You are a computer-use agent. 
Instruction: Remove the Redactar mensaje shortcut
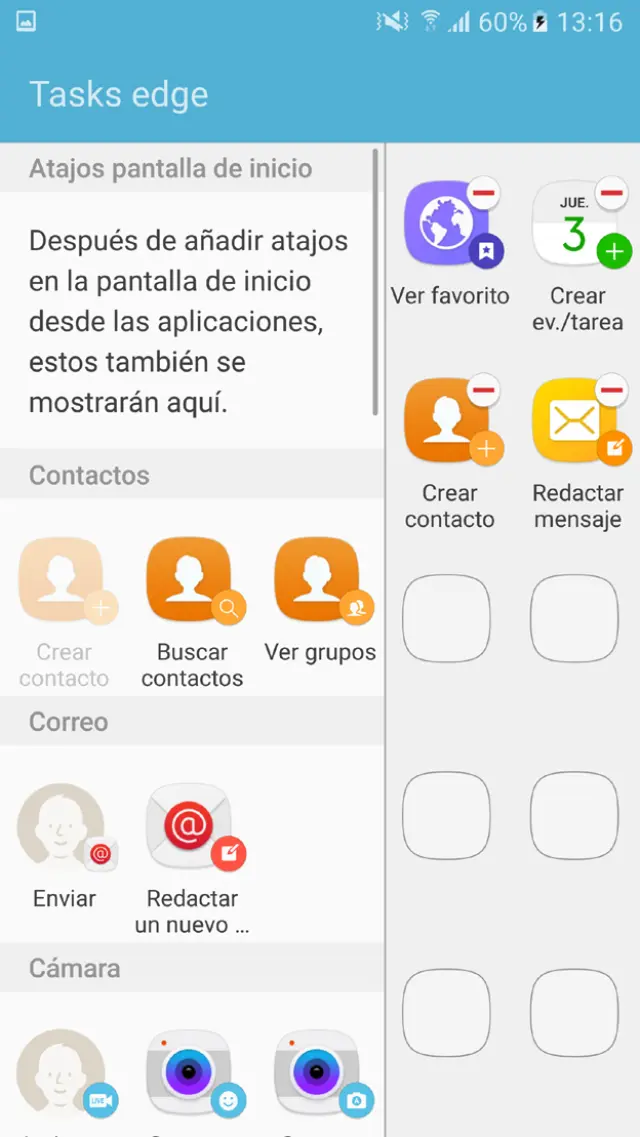(611, 389)
